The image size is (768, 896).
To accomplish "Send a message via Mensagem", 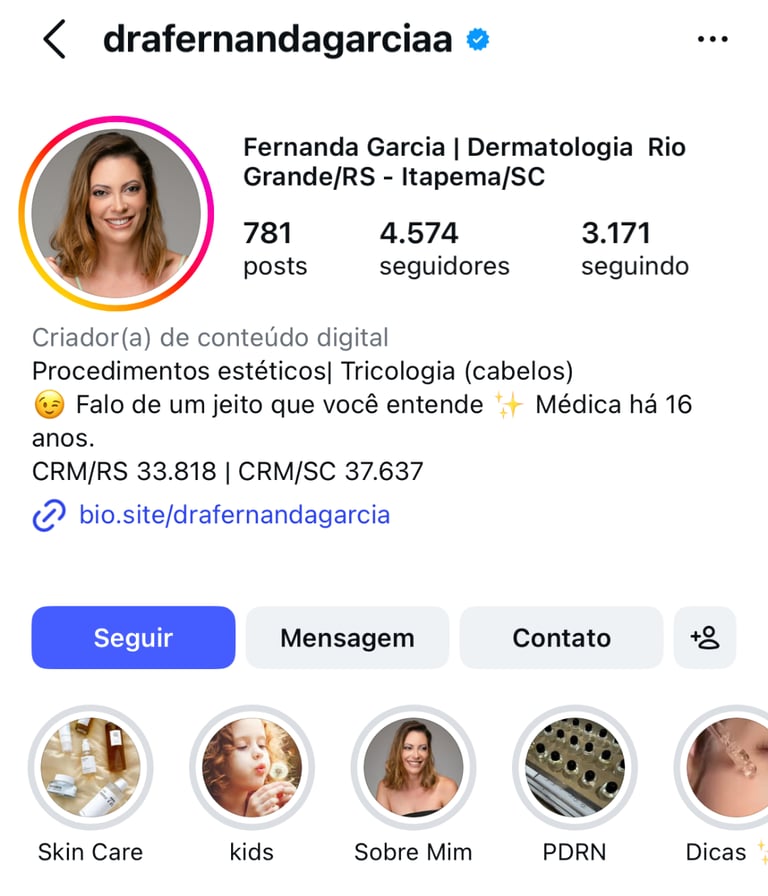I will pyautogui.click(x=347, y=637).
